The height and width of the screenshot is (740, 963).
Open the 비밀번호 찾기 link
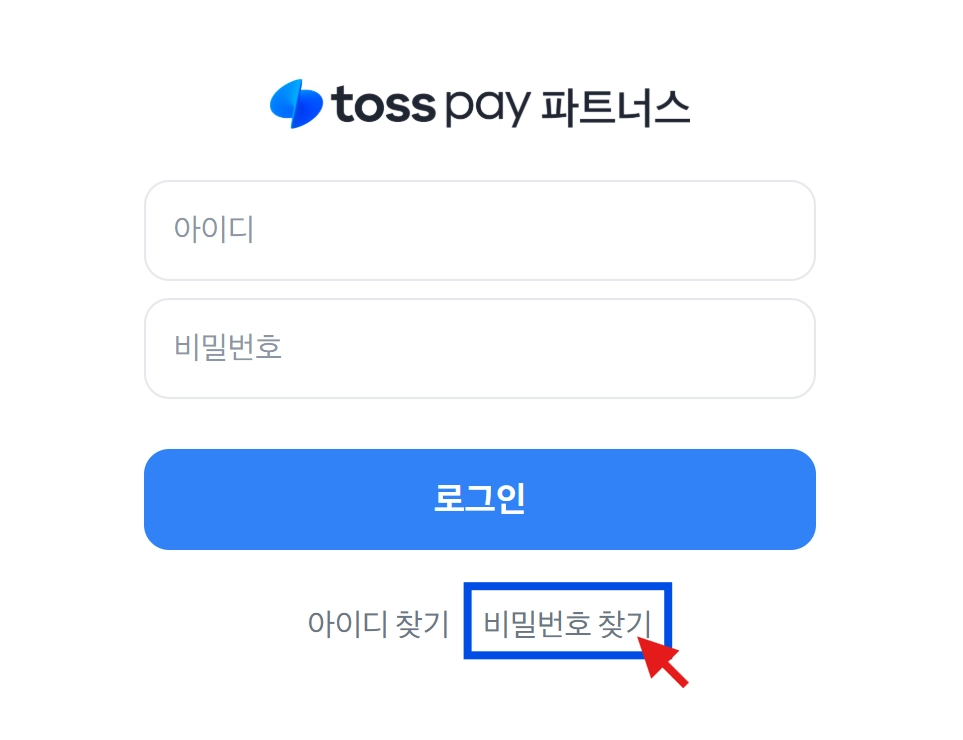566,624
